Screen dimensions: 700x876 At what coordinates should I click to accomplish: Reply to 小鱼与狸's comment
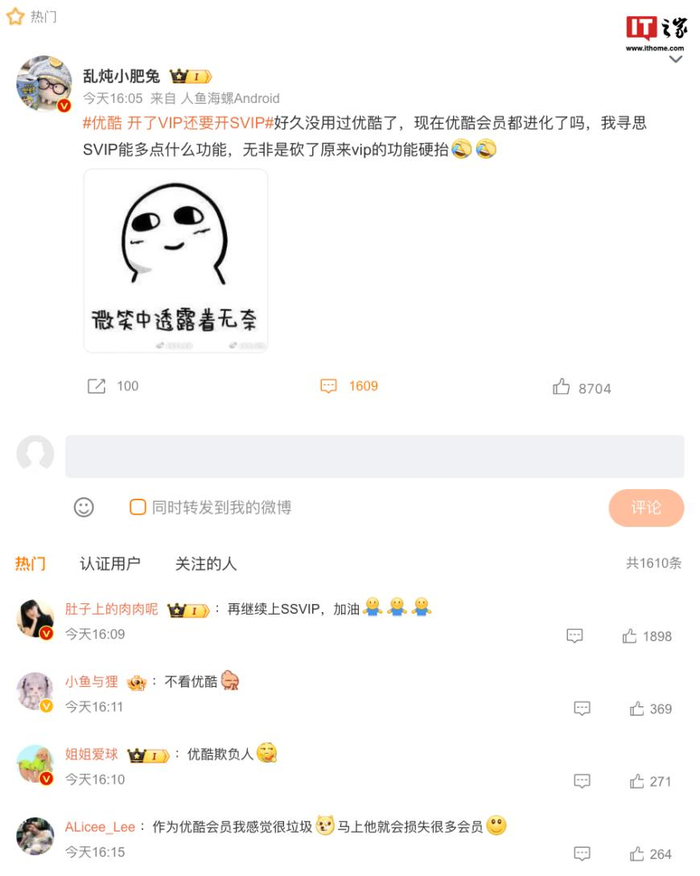point(582,709)
